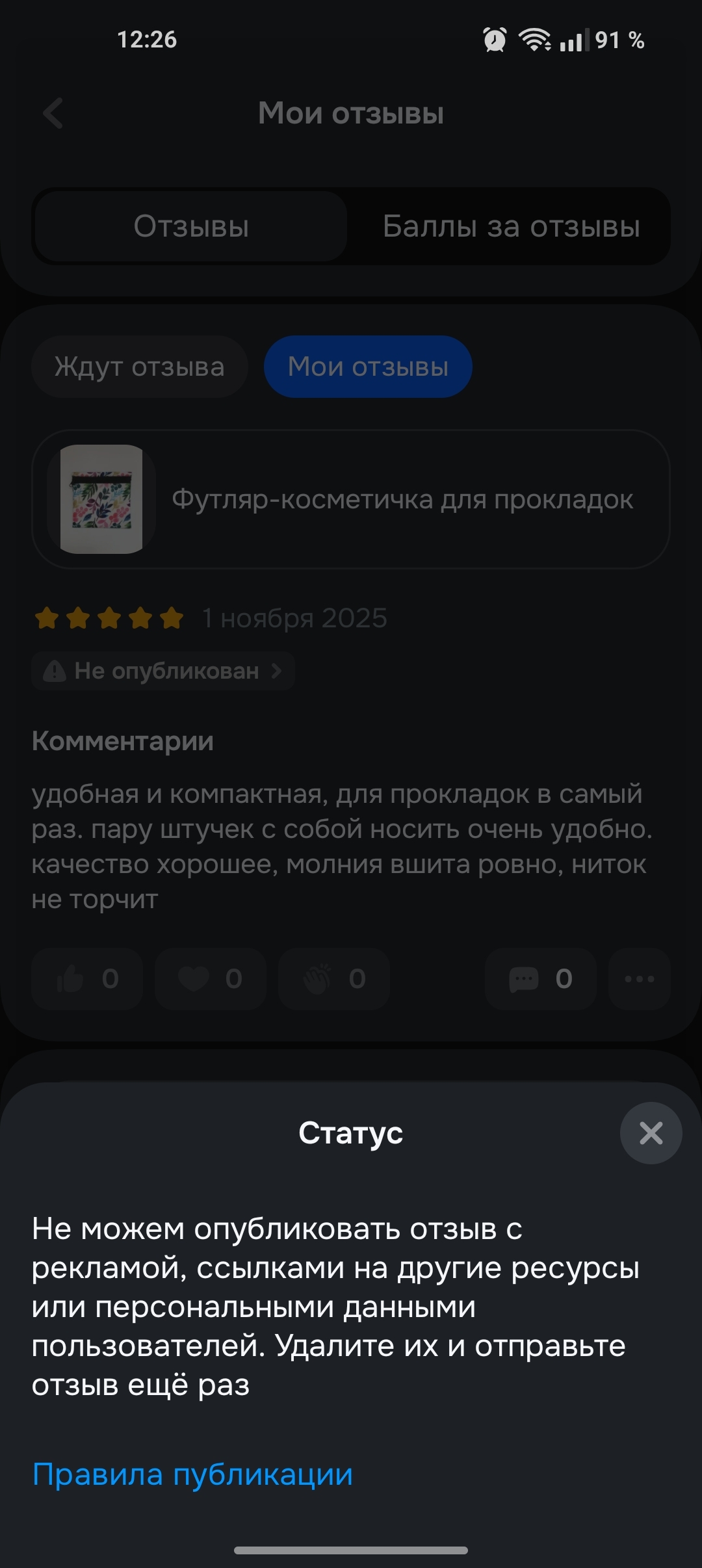React with a heart to the review
The image size is (702, 1568).
[x=211, y=978]
